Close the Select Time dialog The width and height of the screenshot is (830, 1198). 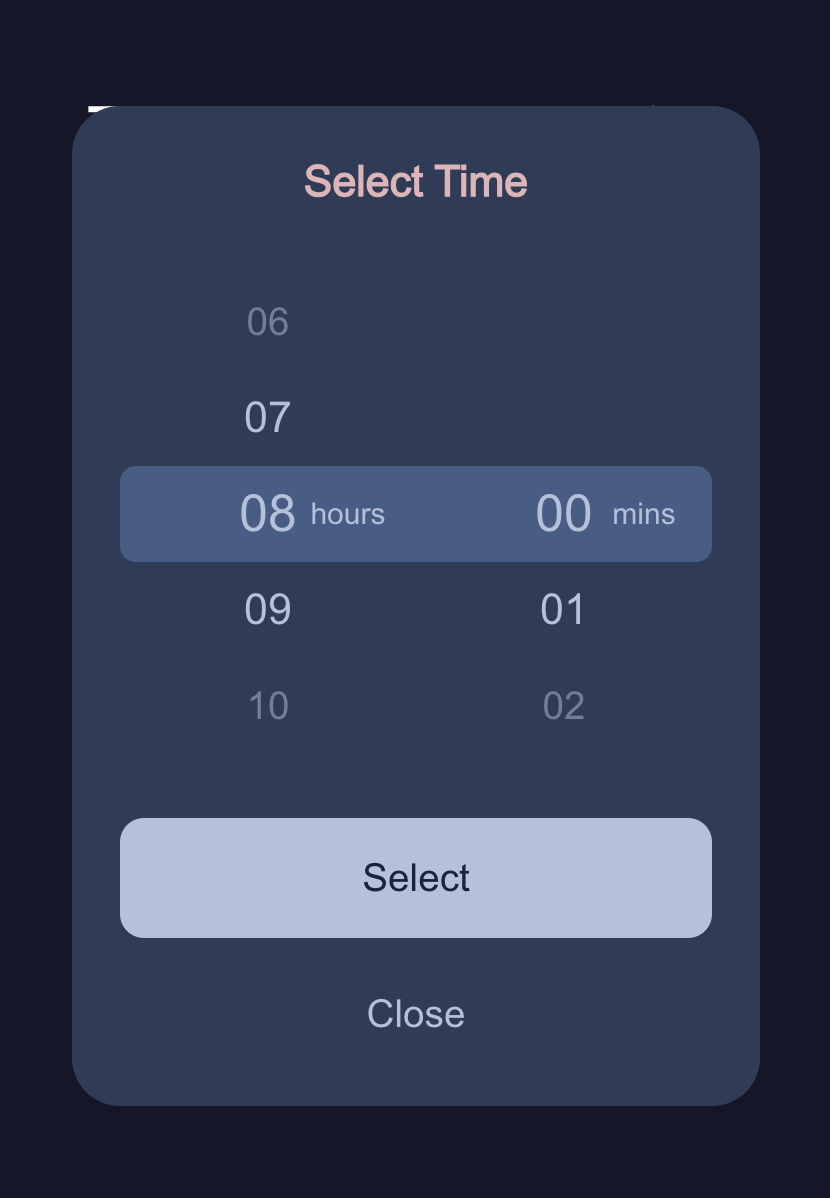[x=415, y=1014]
